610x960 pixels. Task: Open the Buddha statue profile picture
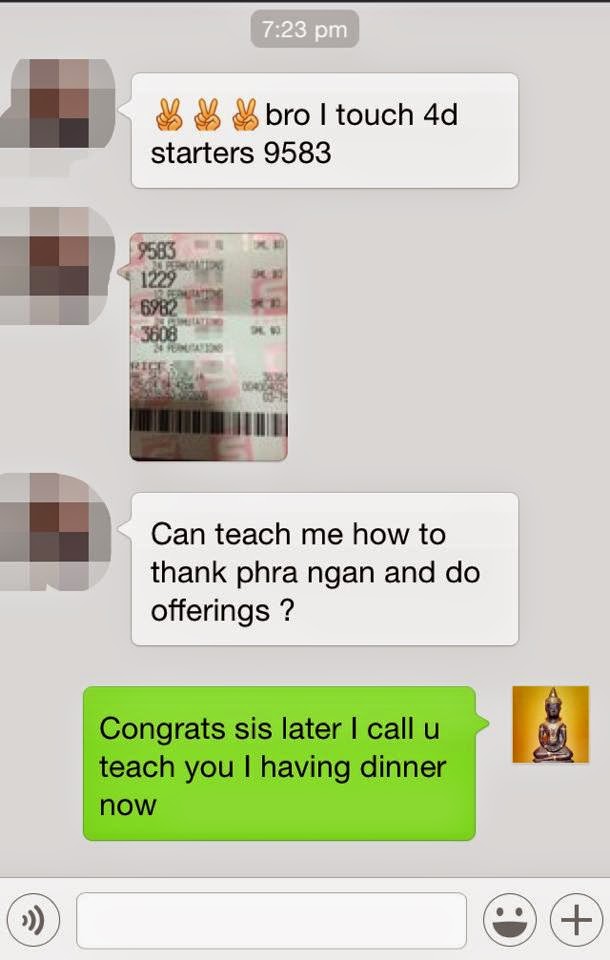click(550, 725)
